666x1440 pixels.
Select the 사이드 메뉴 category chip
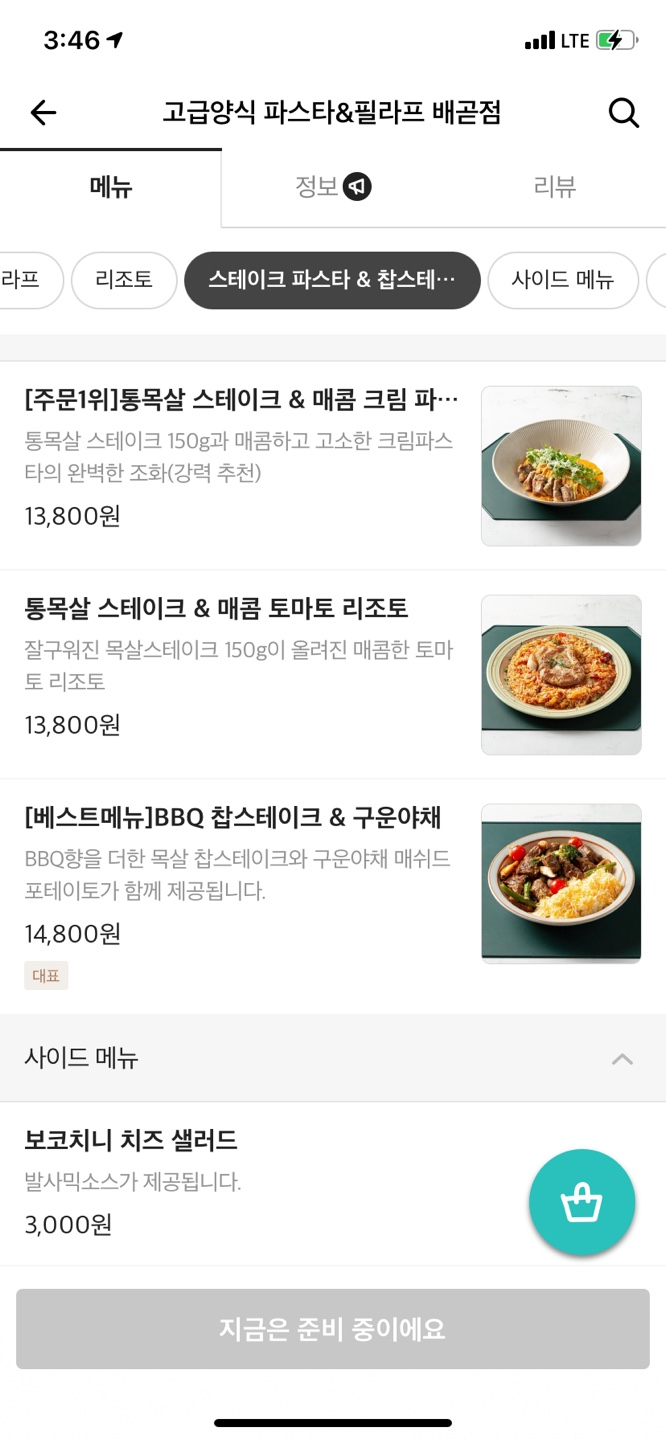tap(562, 280)
